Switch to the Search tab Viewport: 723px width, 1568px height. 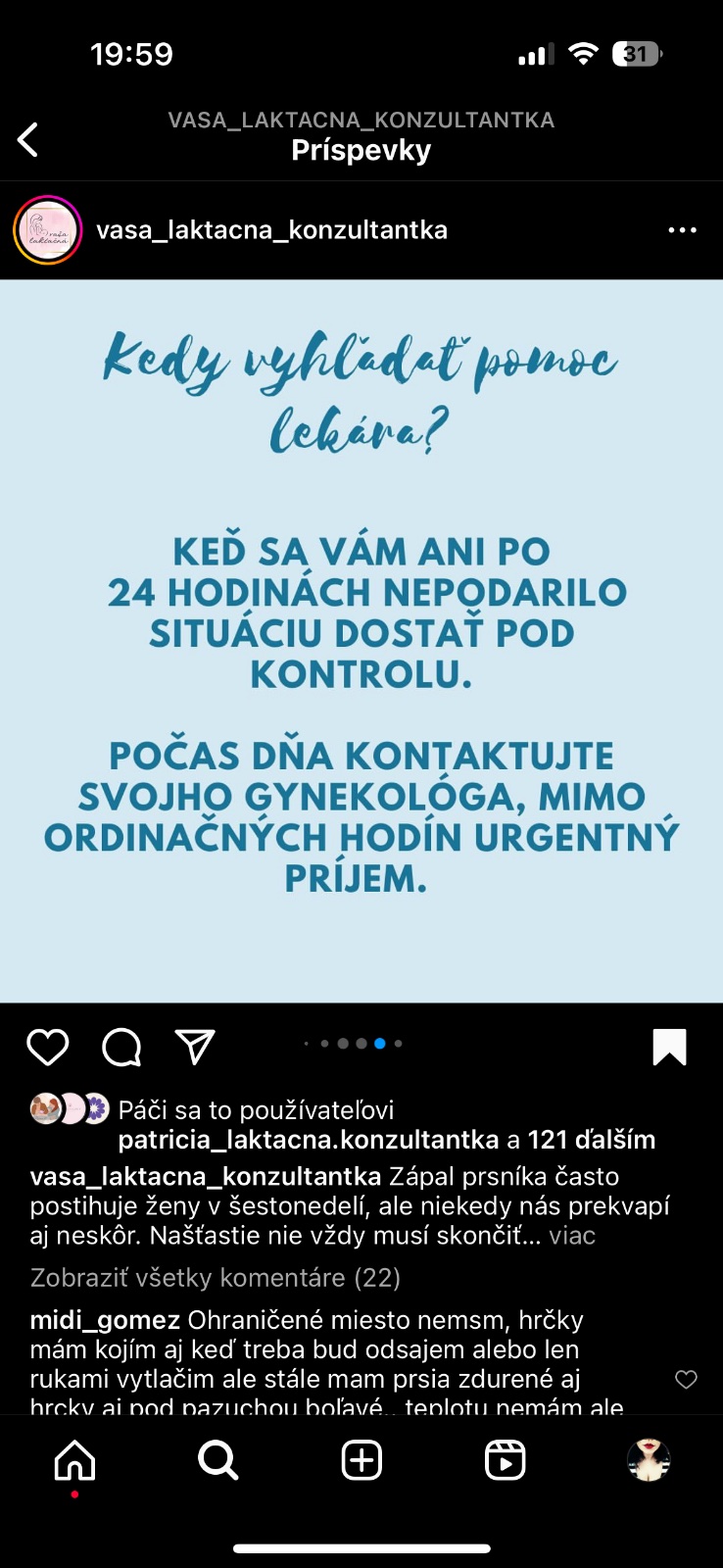(217, 1460)
